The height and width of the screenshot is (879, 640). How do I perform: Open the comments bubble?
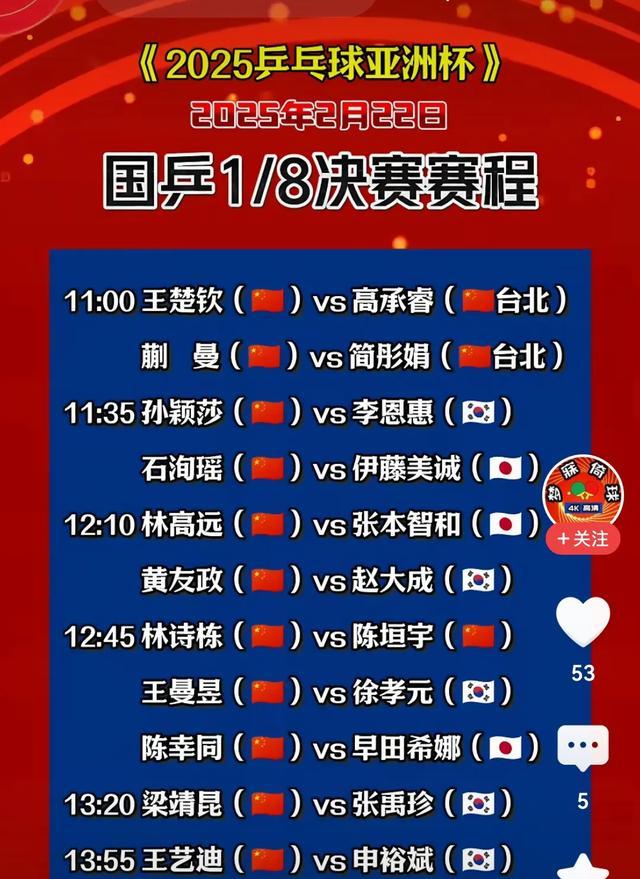pos(583,748)
